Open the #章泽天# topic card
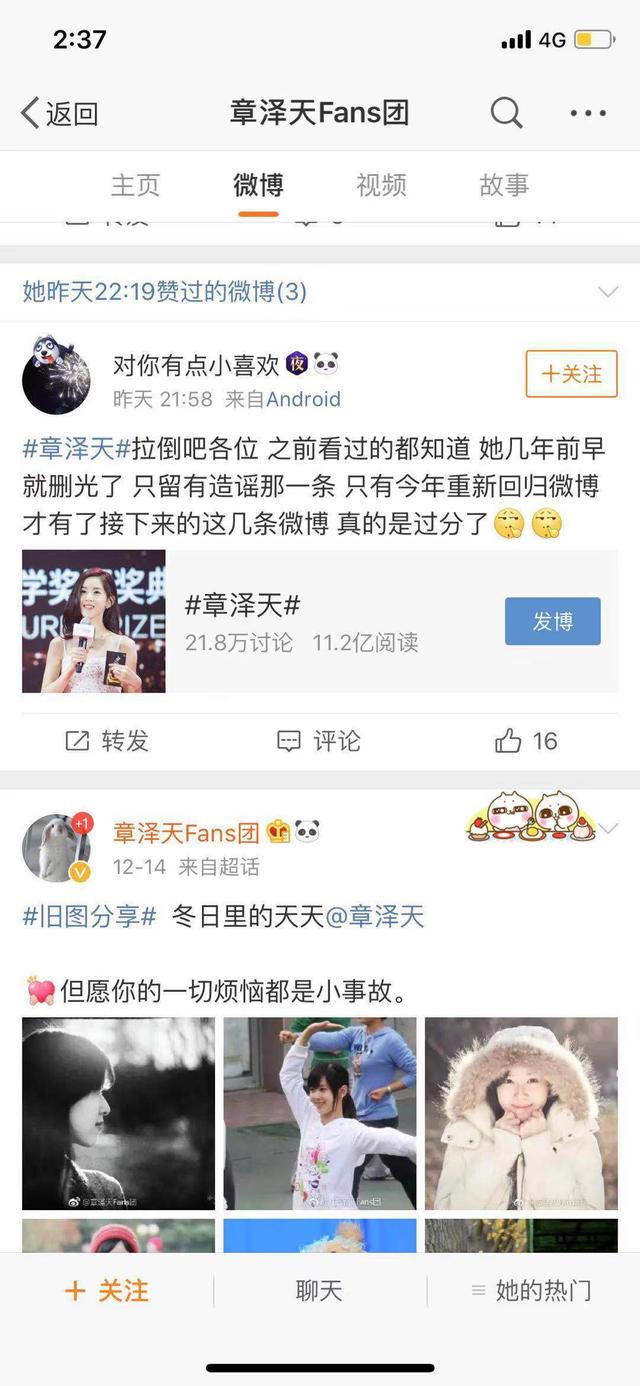This screenshot has width=640, height=1386. (x=320, y=621)
